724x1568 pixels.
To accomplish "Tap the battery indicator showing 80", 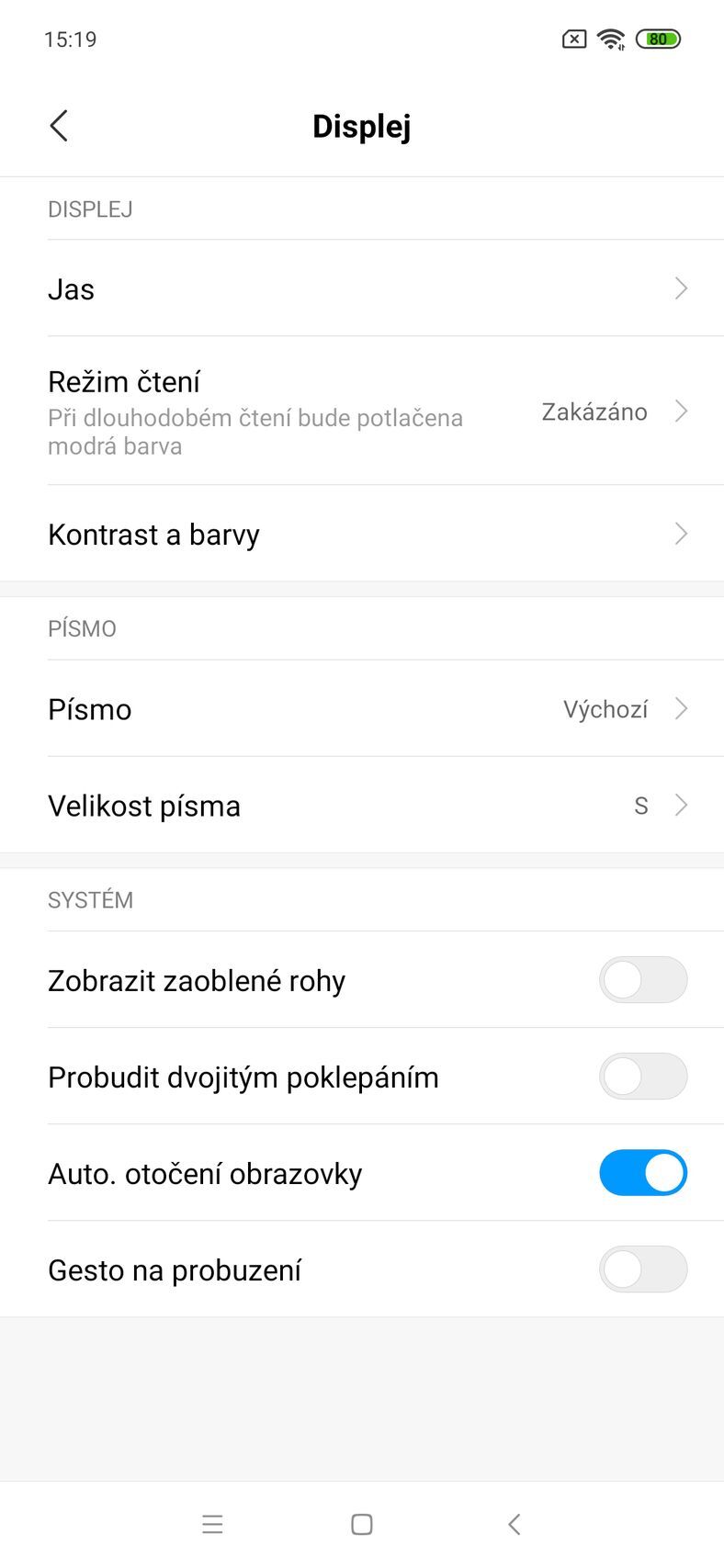I will click(656, 39).
